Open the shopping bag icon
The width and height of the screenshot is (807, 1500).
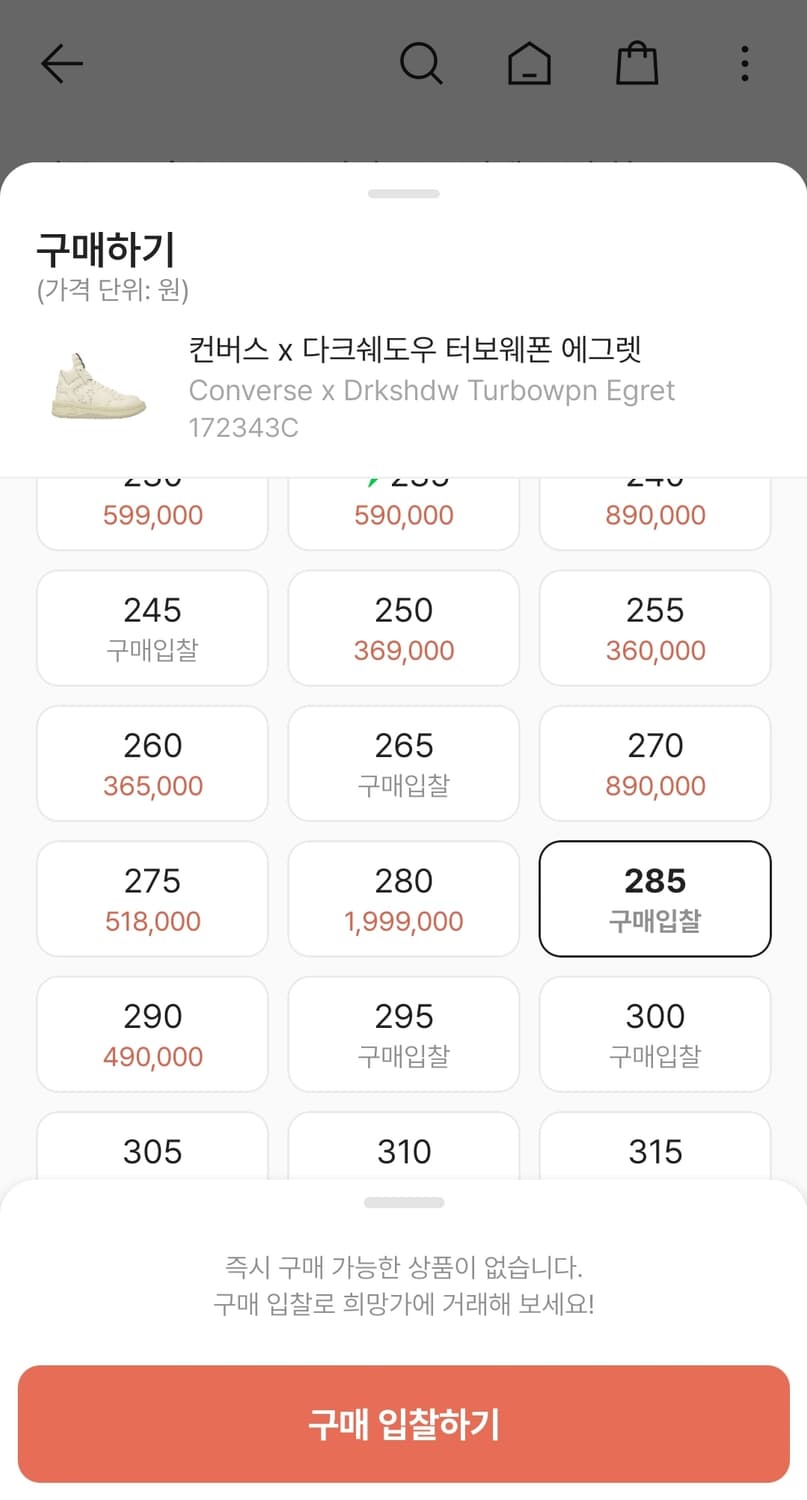point(637,63)
